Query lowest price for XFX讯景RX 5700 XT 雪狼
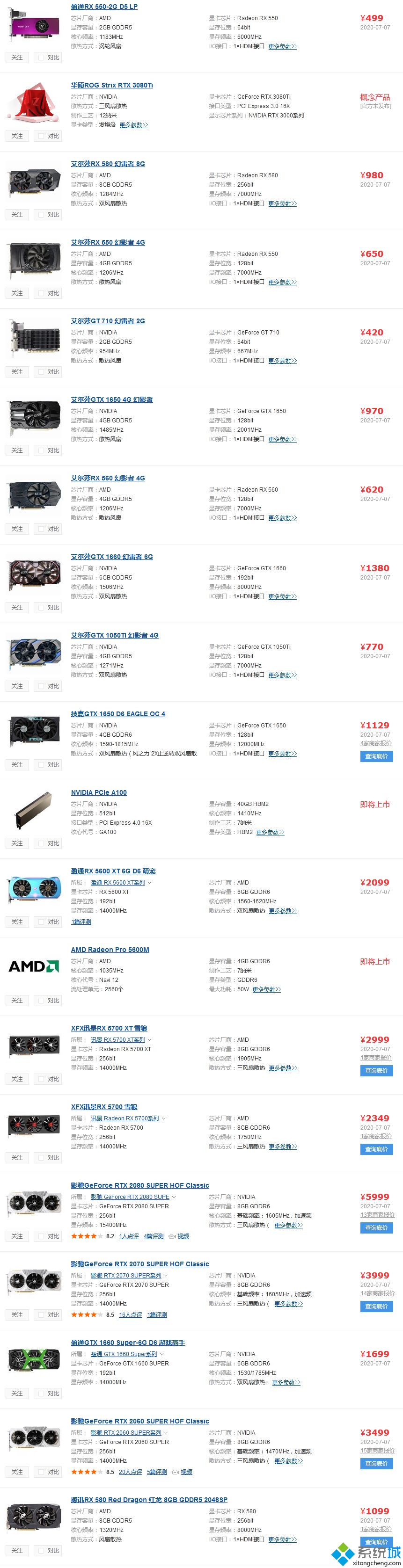 click(376, 1071)
